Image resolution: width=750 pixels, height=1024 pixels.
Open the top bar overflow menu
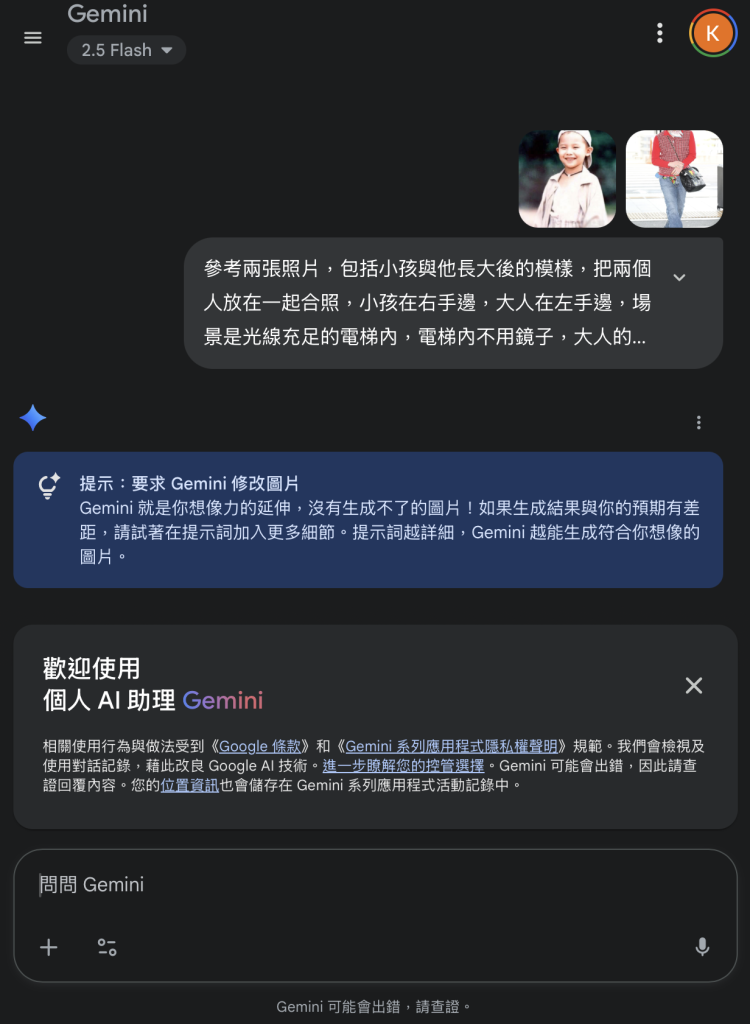tap(659, 33)
